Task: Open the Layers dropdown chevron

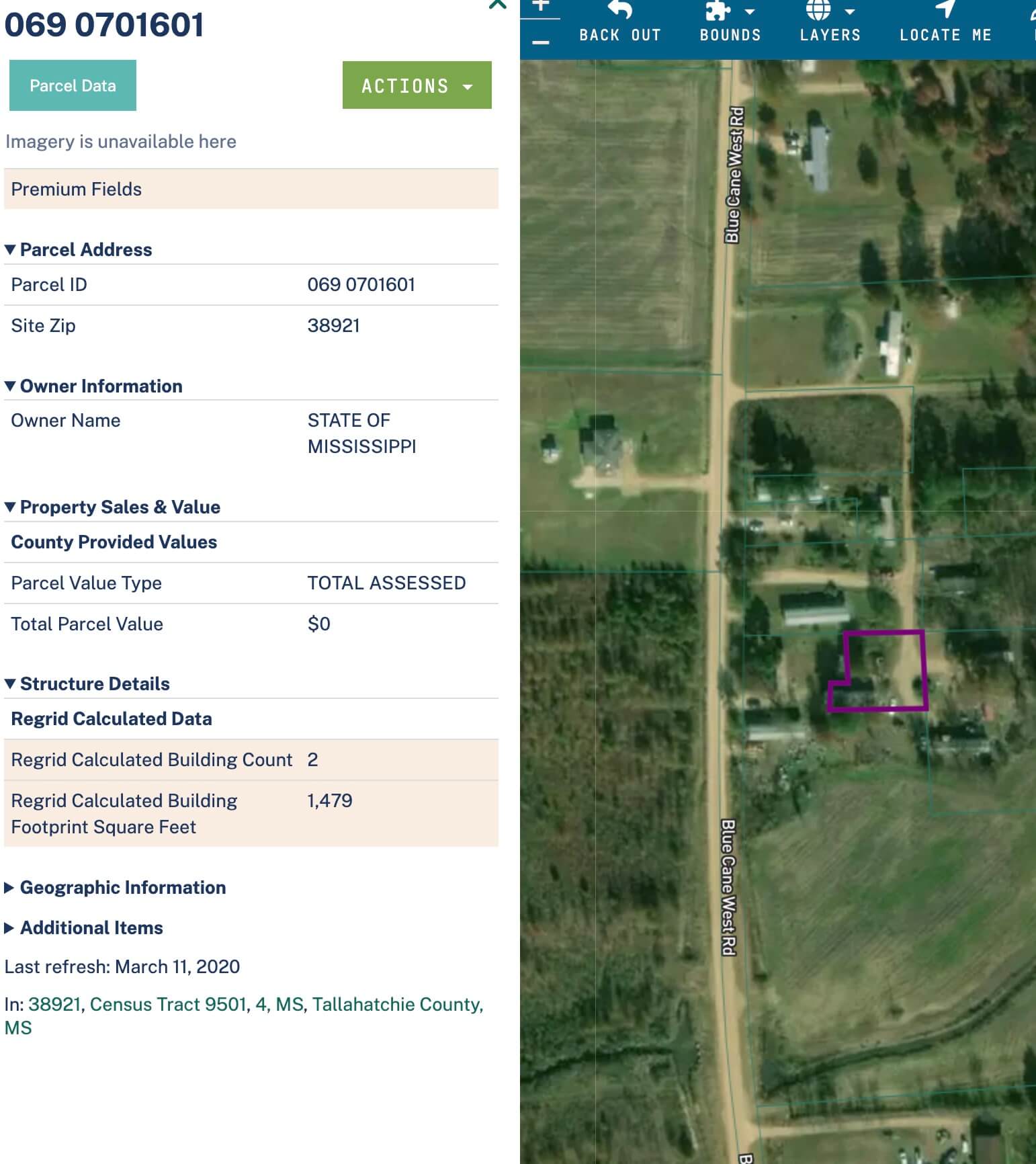Action: coord(849,11)
